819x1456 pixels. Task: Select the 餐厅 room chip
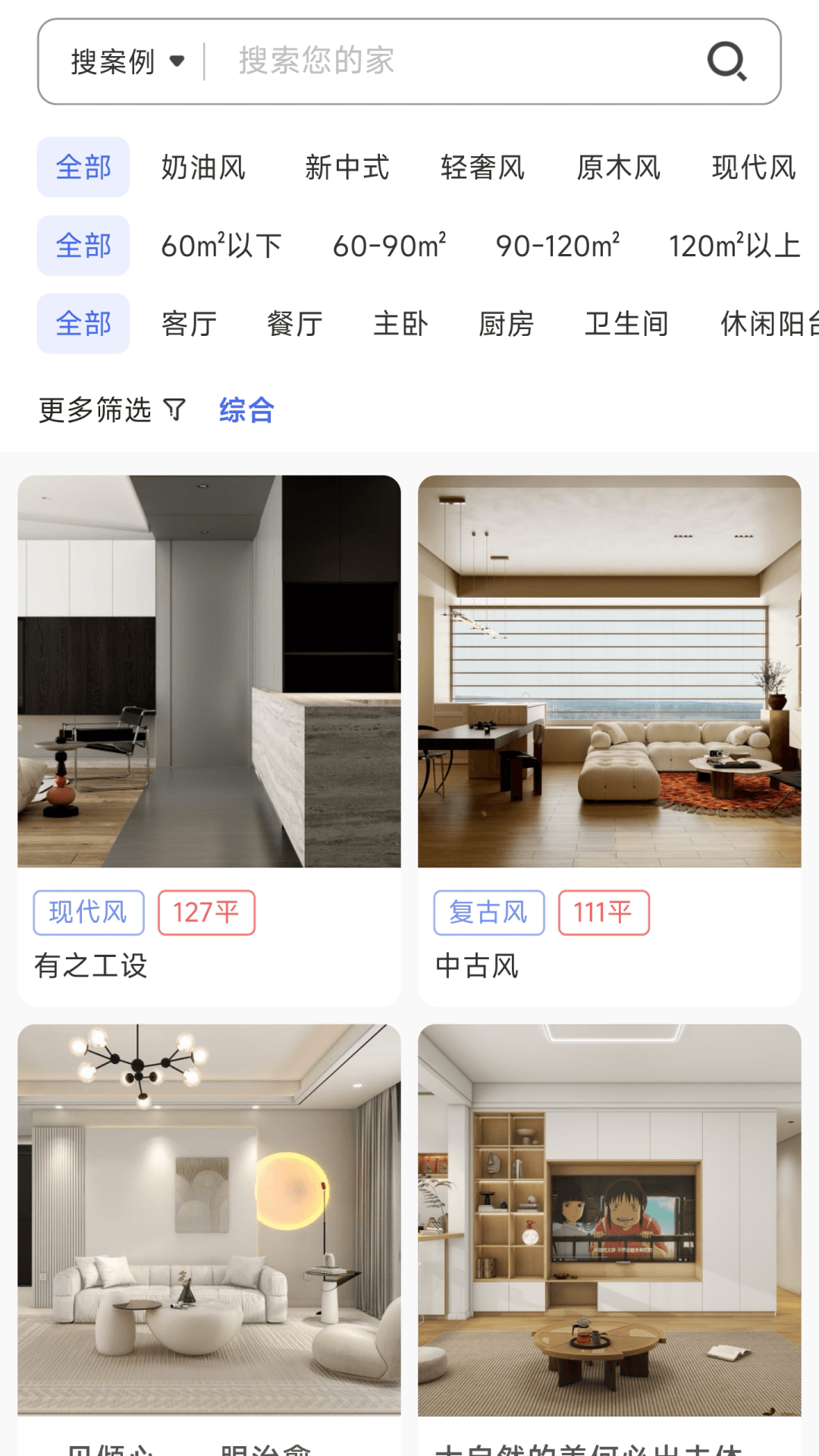295,324
